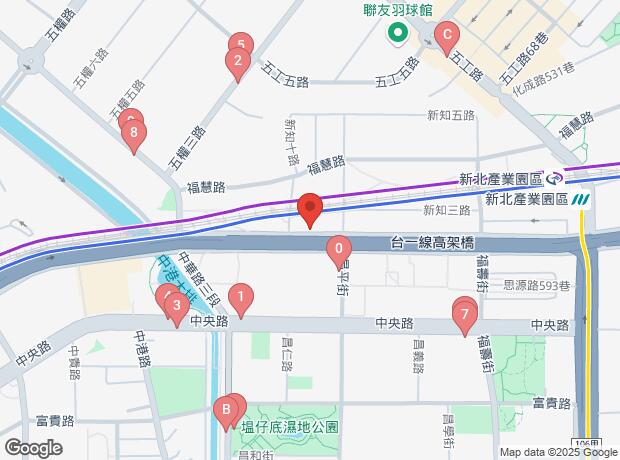620x460 pixels.
Task: Open marker 8 on 五權五路
Action: click(133, 132)
